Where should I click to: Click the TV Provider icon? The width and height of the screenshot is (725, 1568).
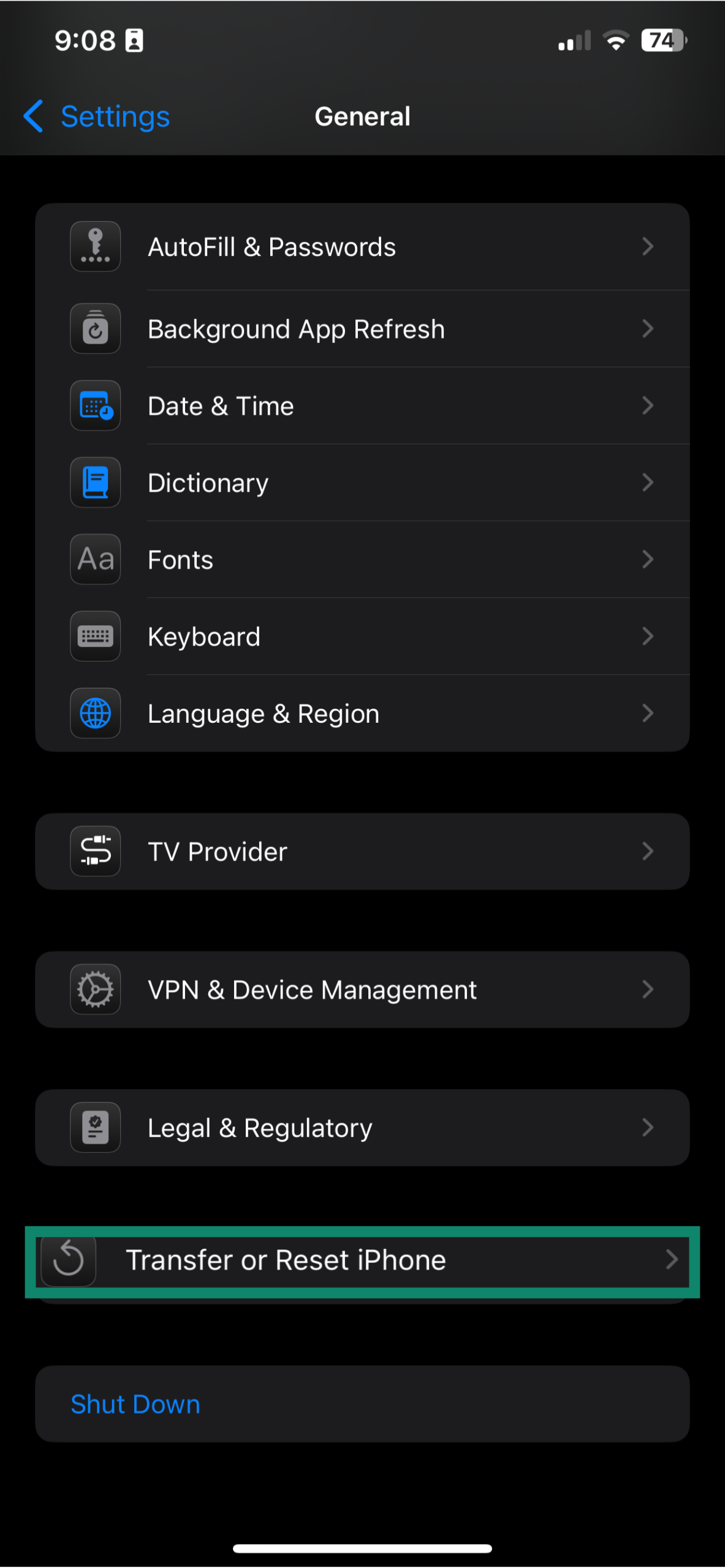pos(95,851)
